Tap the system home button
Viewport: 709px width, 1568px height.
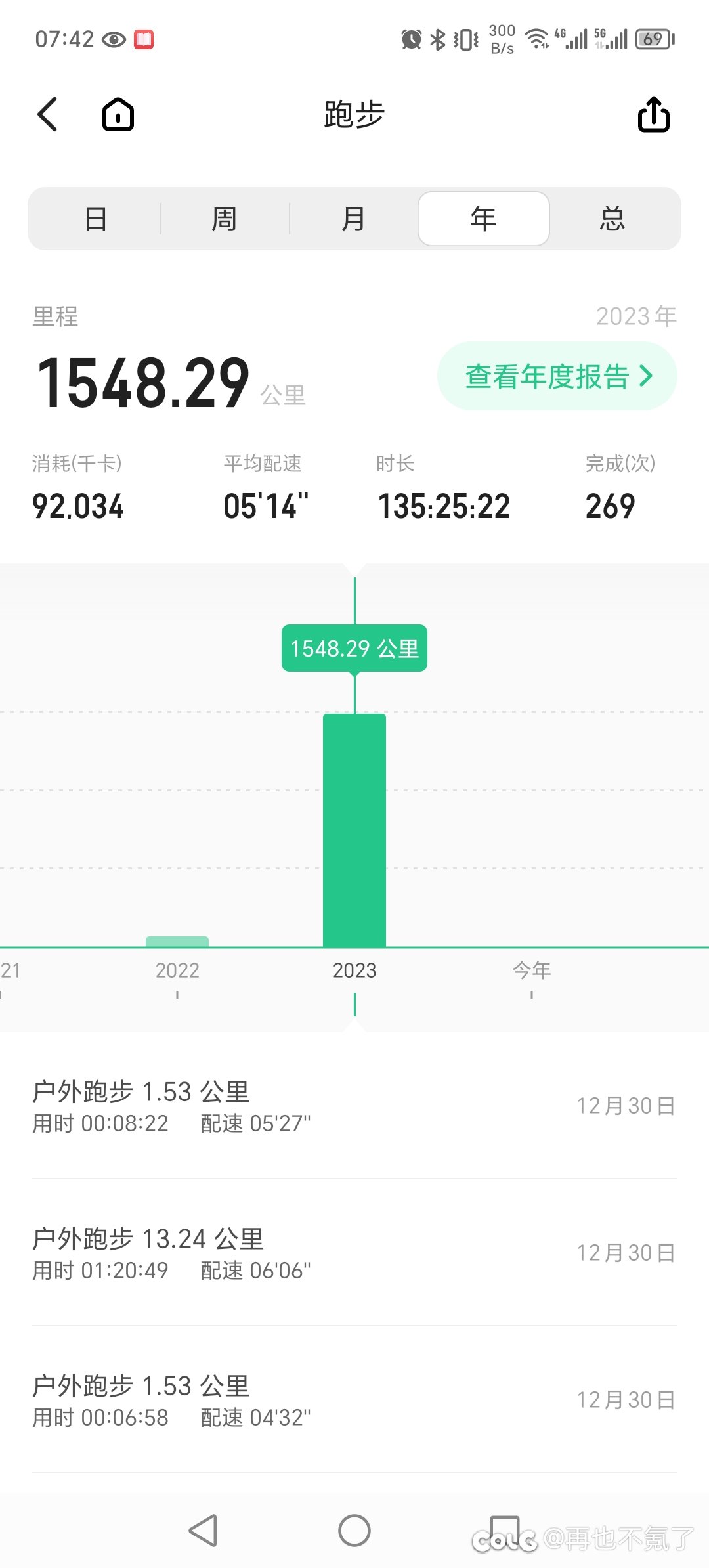click(354, 1531)
